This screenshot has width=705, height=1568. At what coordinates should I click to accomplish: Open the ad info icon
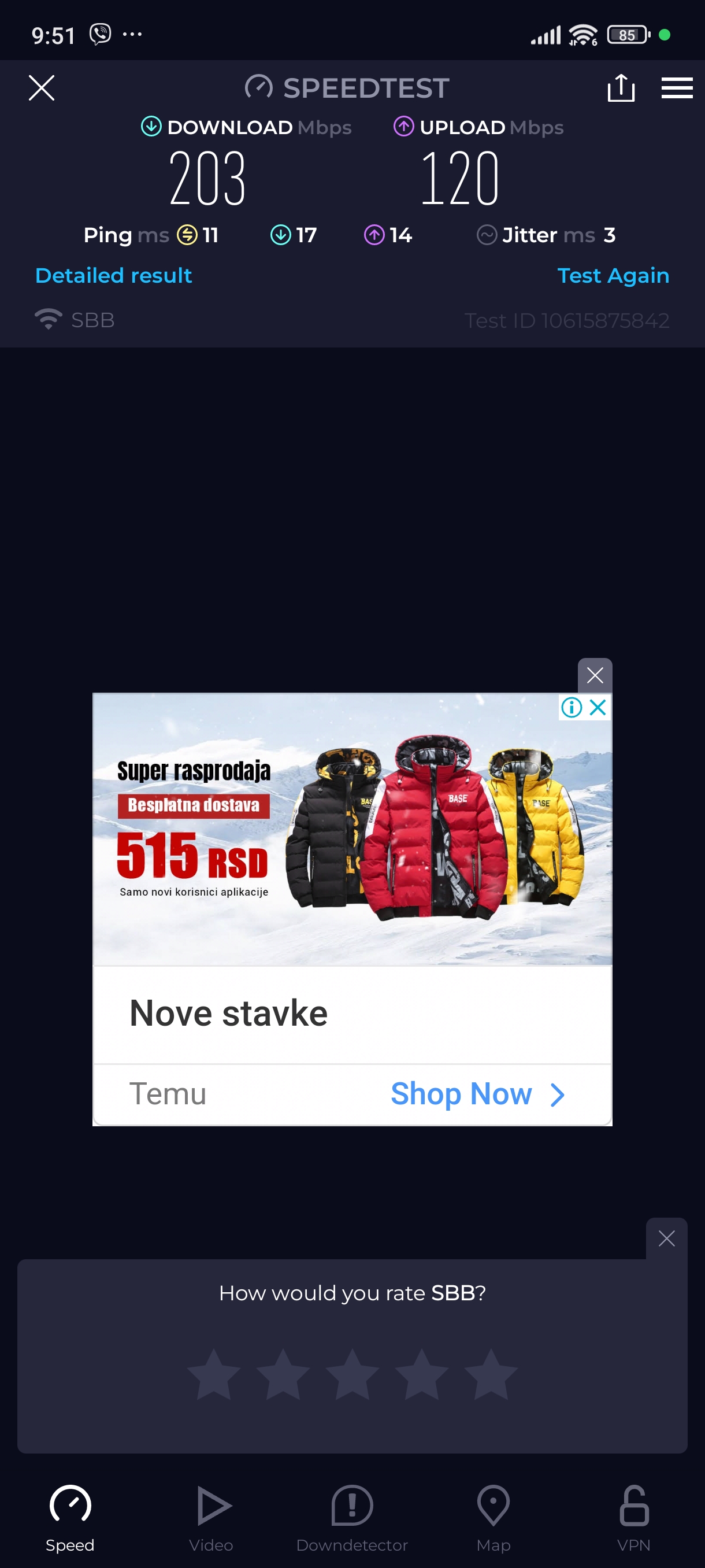click(571, 707)
